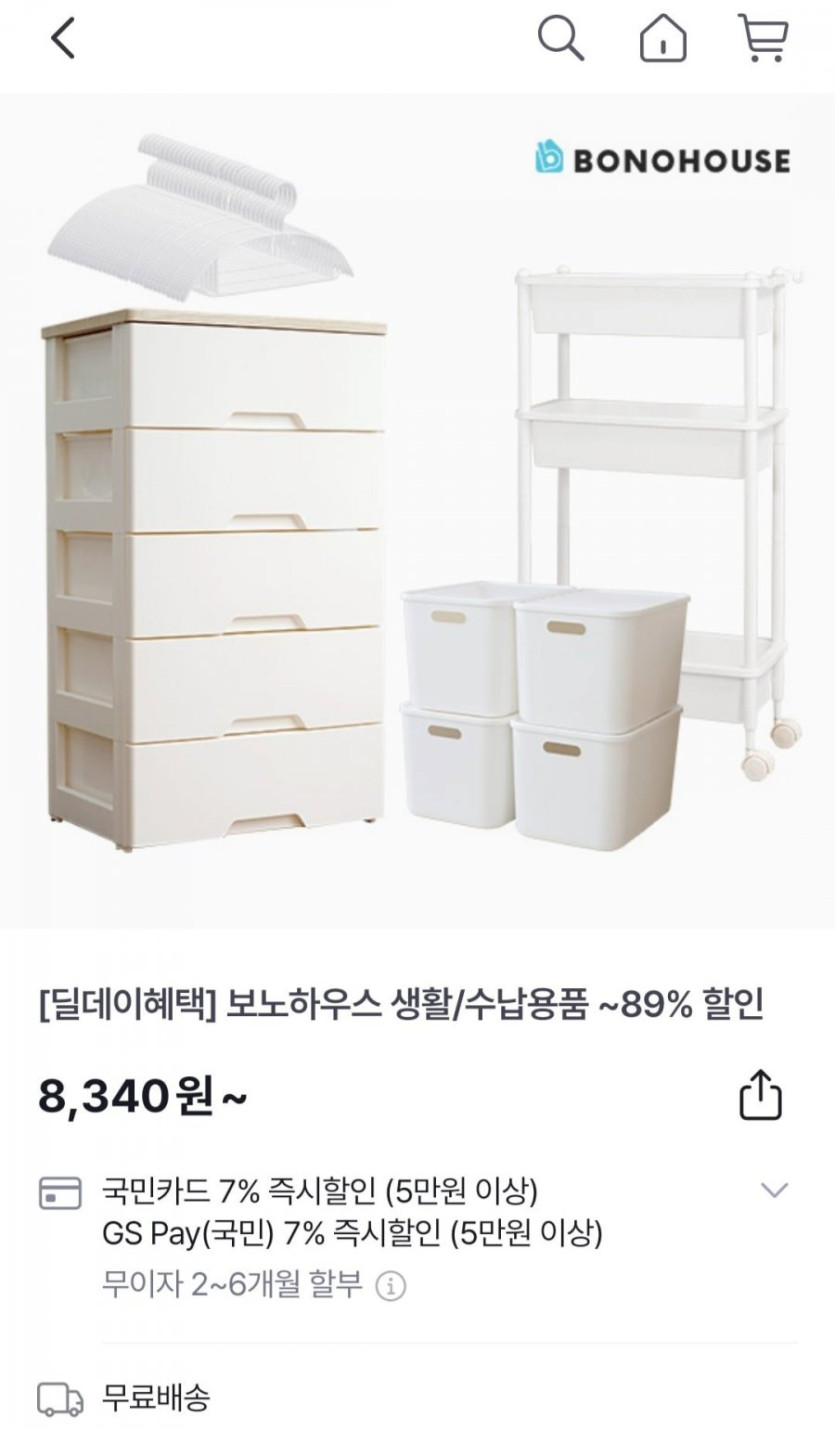Go back using the top-left arrow
Screen dimensions: 835x1429
(63, 40)
